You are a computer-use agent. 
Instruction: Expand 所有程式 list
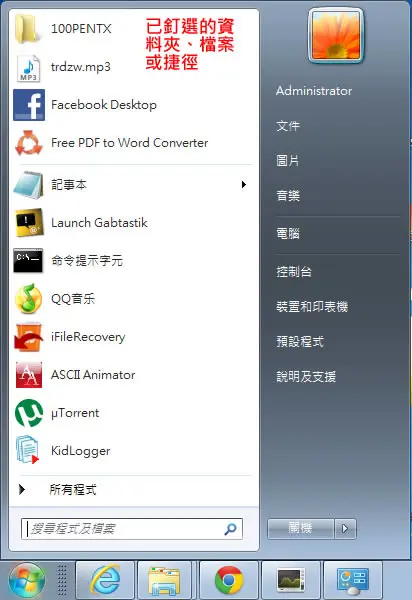pos(134,489)
